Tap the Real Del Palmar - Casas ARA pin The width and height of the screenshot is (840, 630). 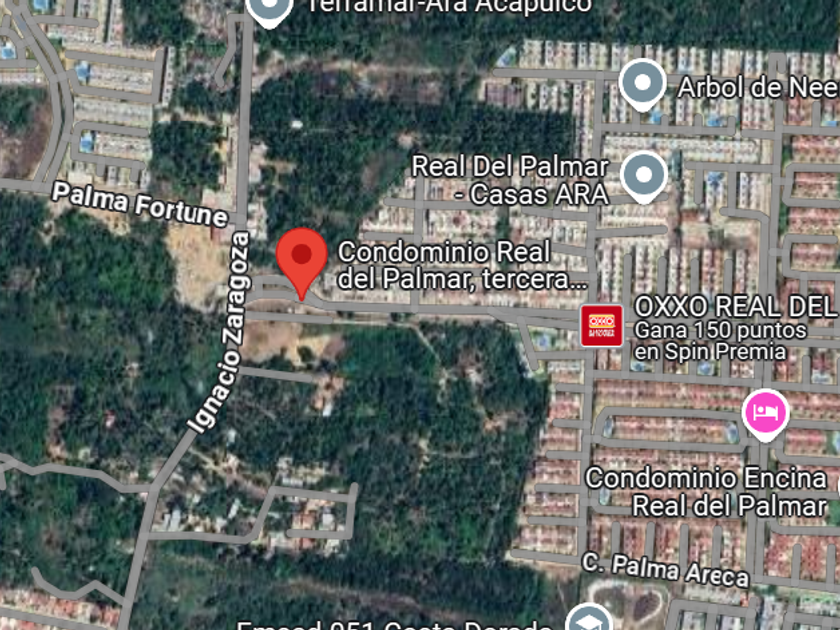pos(643,177)
